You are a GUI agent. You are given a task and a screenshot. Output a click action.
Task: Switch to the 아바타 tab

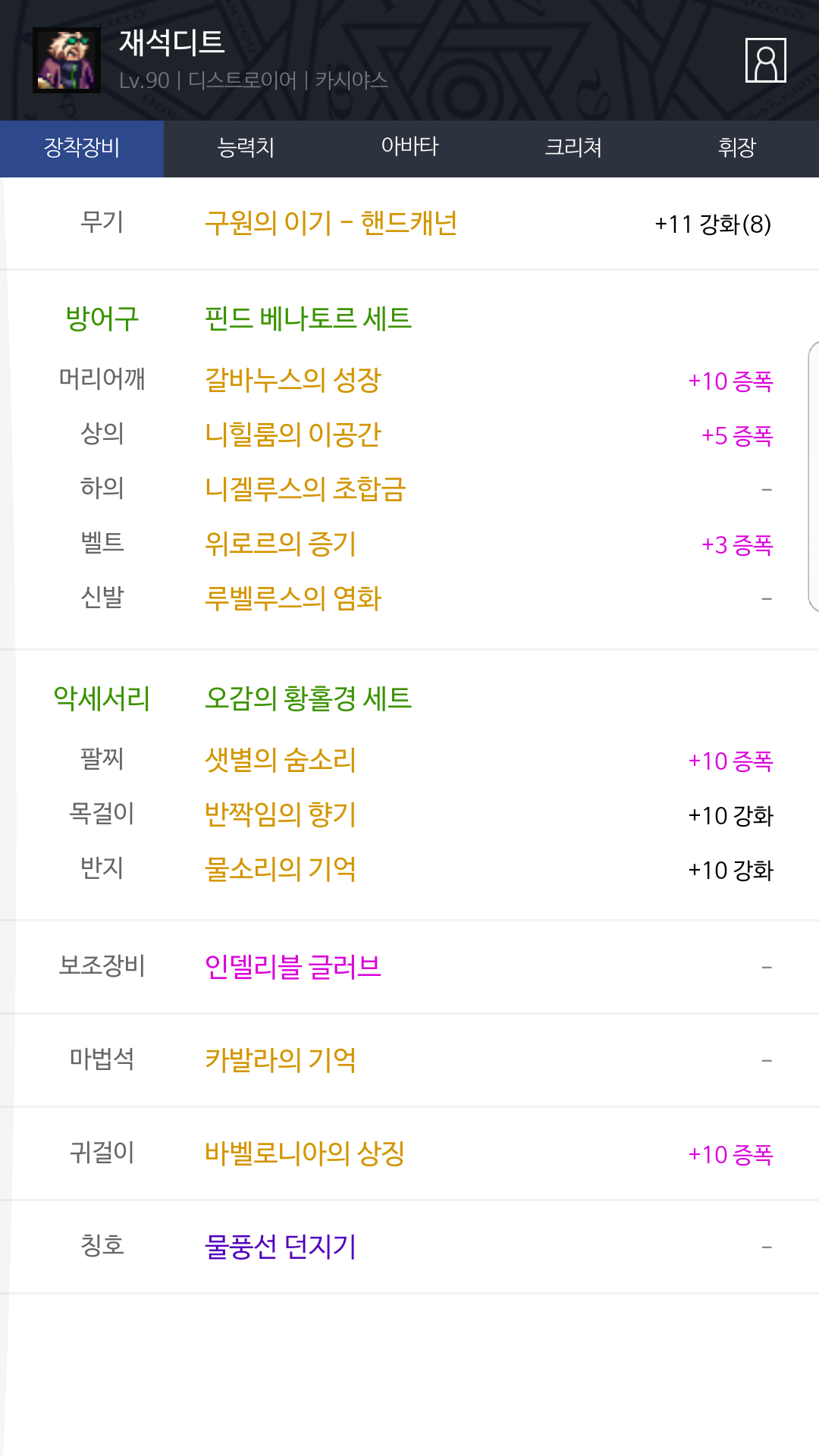409,148
